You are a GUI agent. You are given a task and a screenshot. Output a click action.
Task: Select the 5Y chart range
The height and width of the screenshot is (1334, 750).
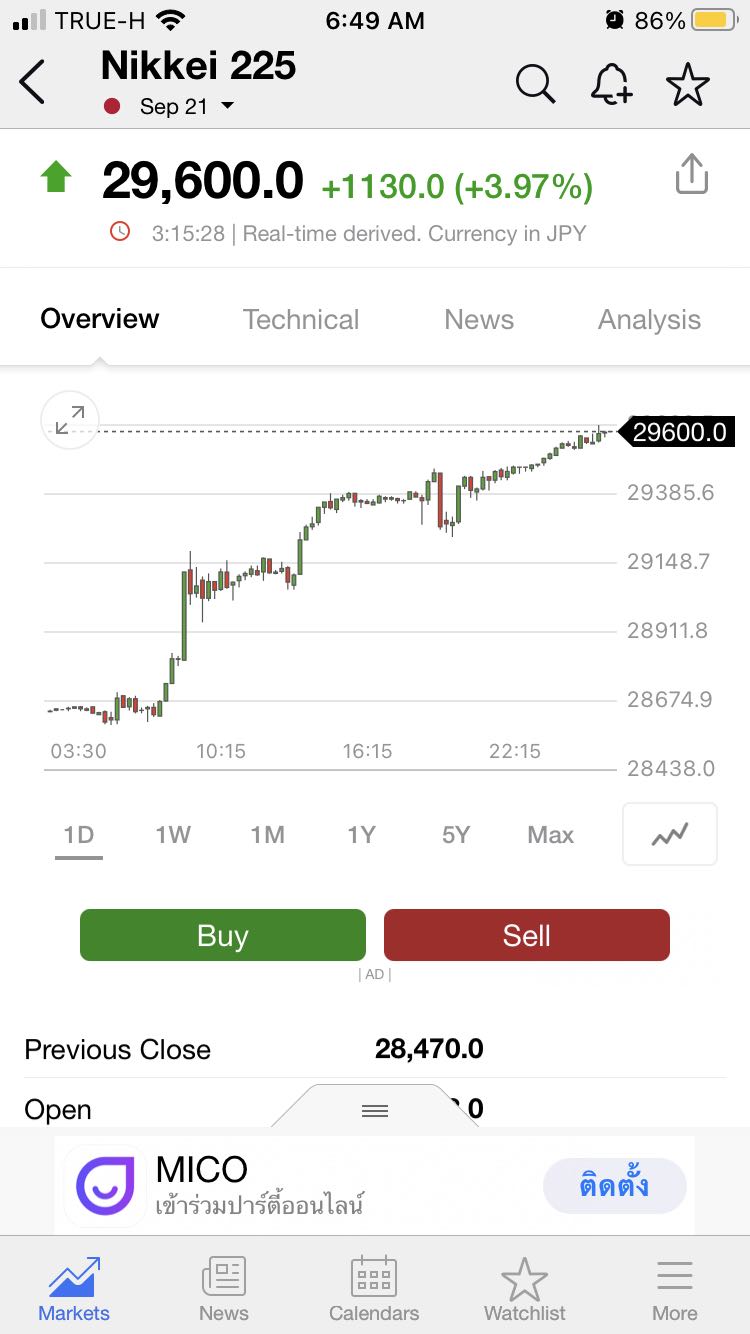tap(456, 835)
